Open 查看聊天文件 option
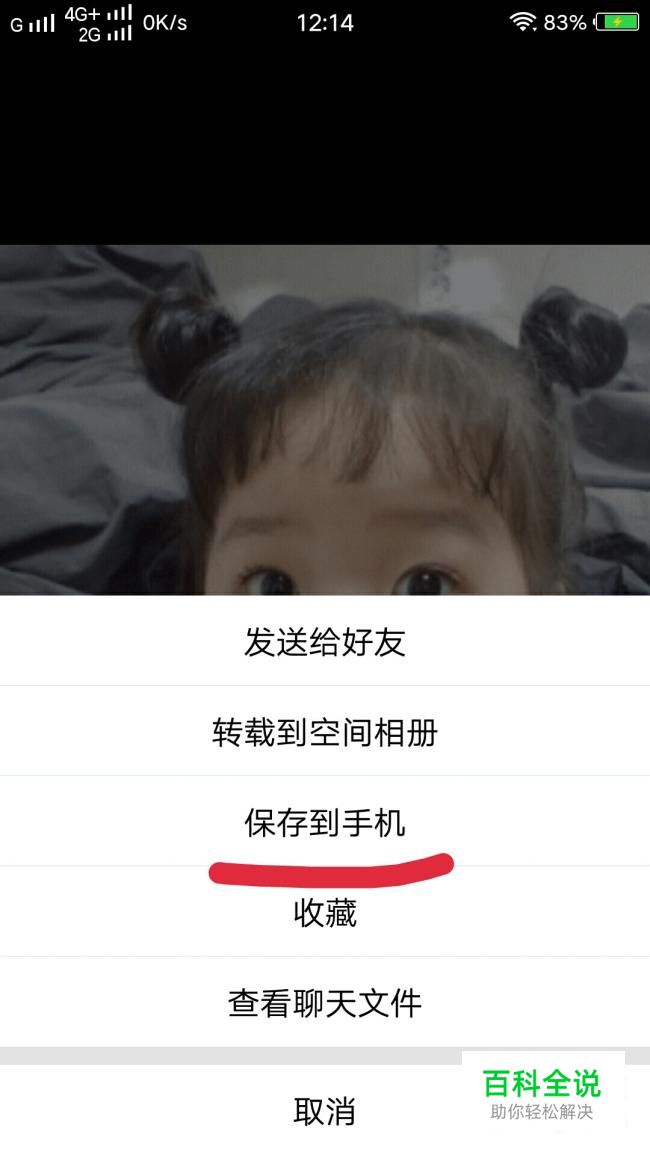The width and height of the screenshot is (650, 1155). pyautogui.click(x=325, y=1003)
